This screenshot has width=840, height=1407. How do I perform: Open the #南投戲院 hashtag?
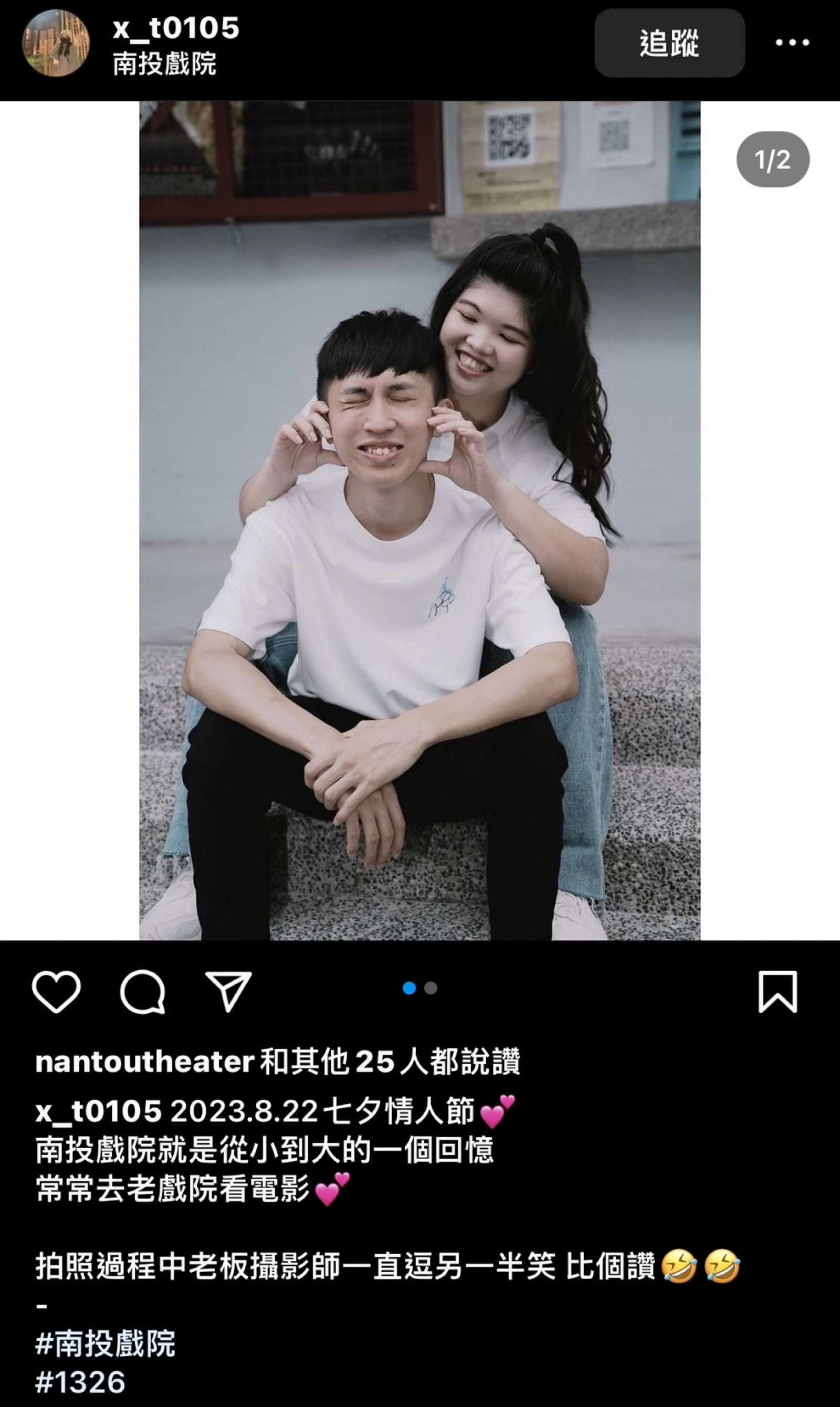pos(106,1343)
